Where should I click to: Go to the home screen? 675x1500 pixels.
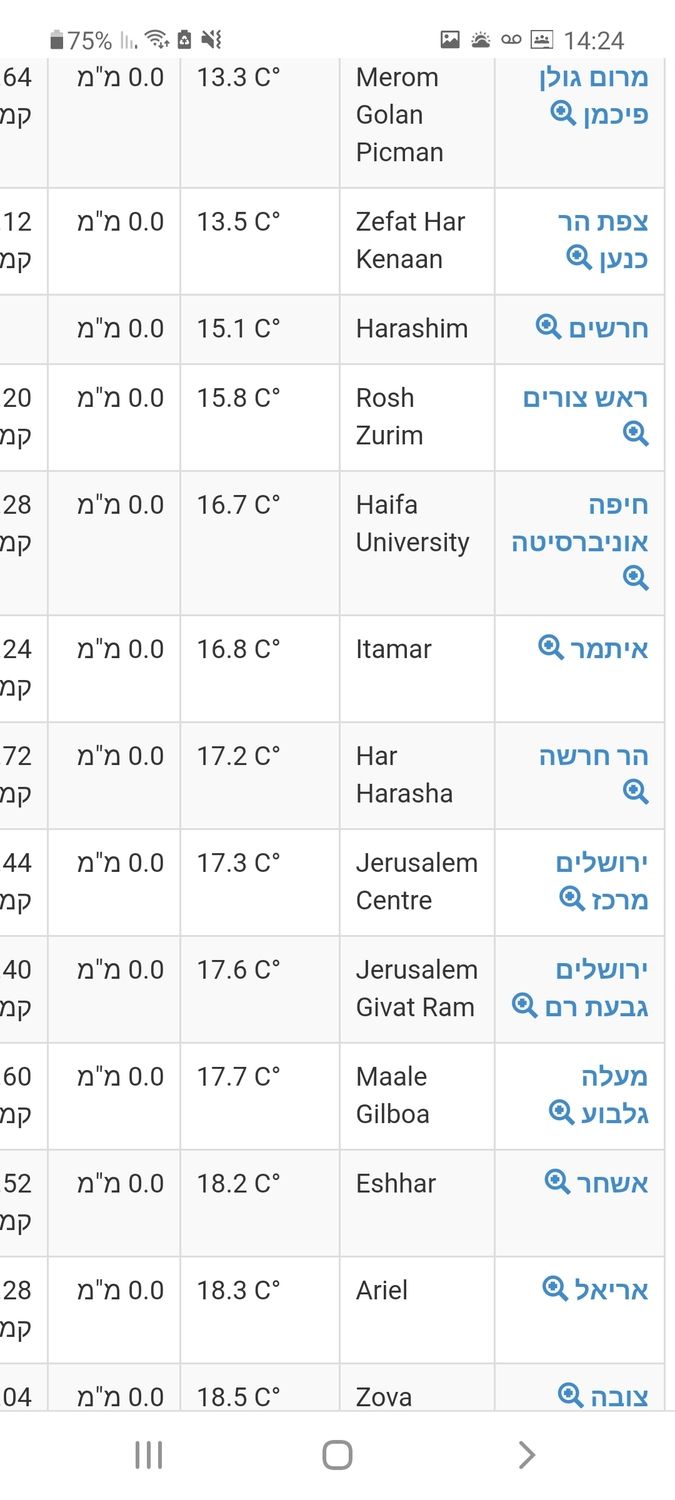click(337, 1455)
